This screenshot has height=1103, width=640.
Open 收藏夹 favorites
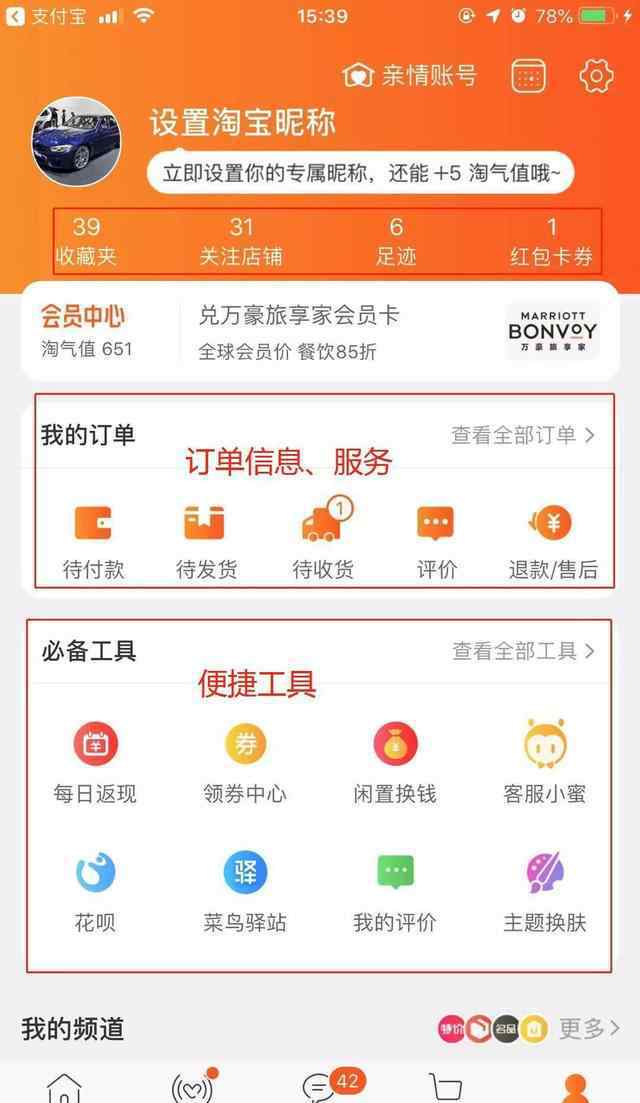[x=86, y=241]
